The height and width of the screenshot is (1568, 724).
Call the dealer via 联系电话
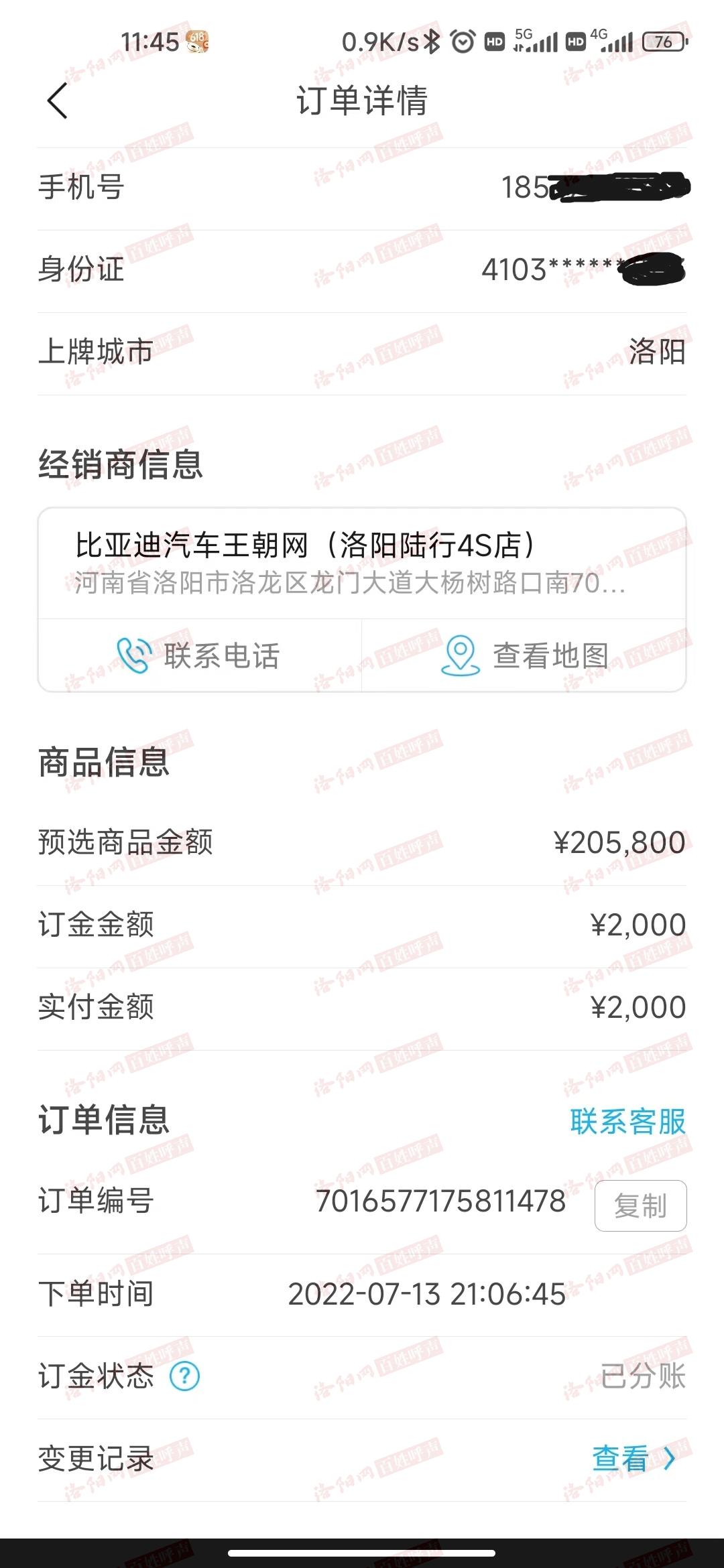199,655
